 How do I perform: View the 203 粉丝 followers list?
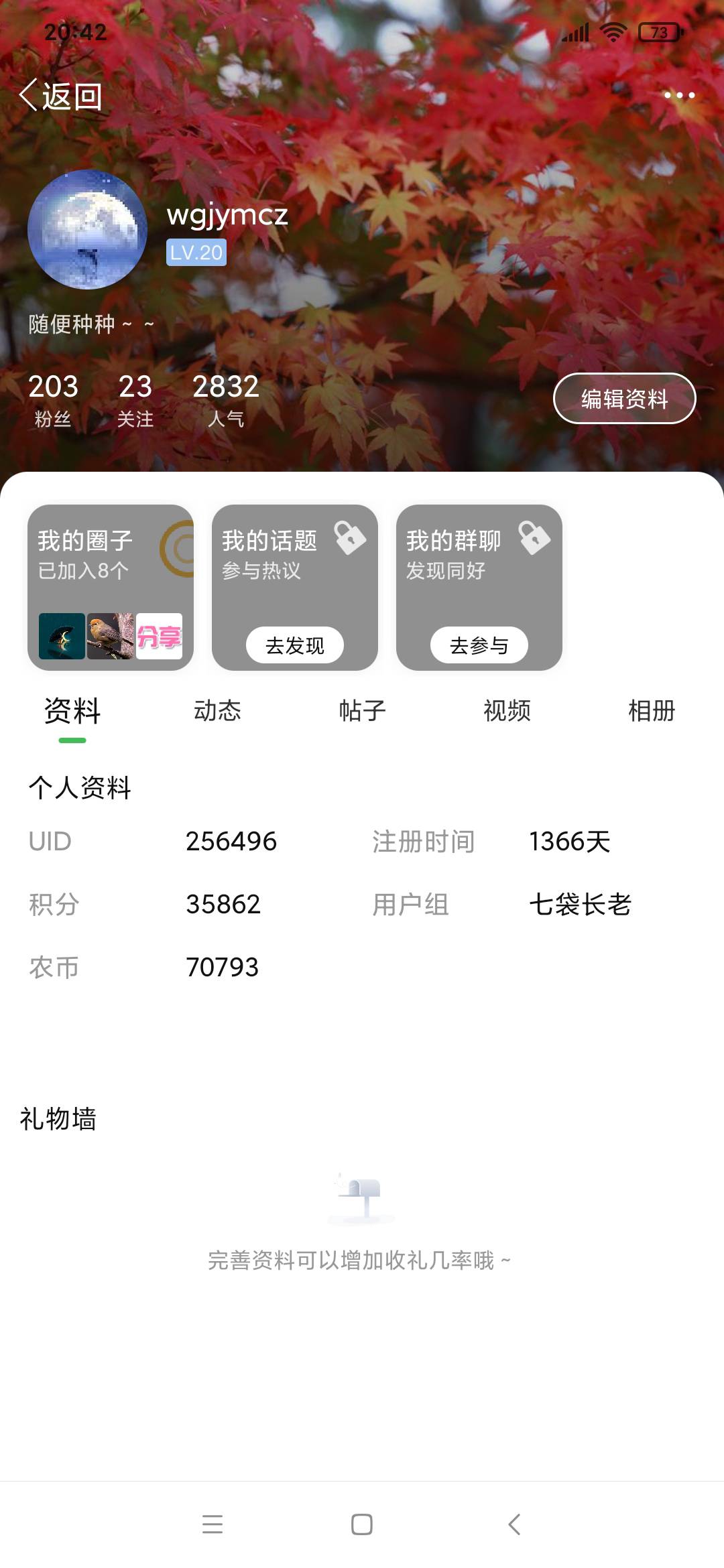(x=53, y=400)
